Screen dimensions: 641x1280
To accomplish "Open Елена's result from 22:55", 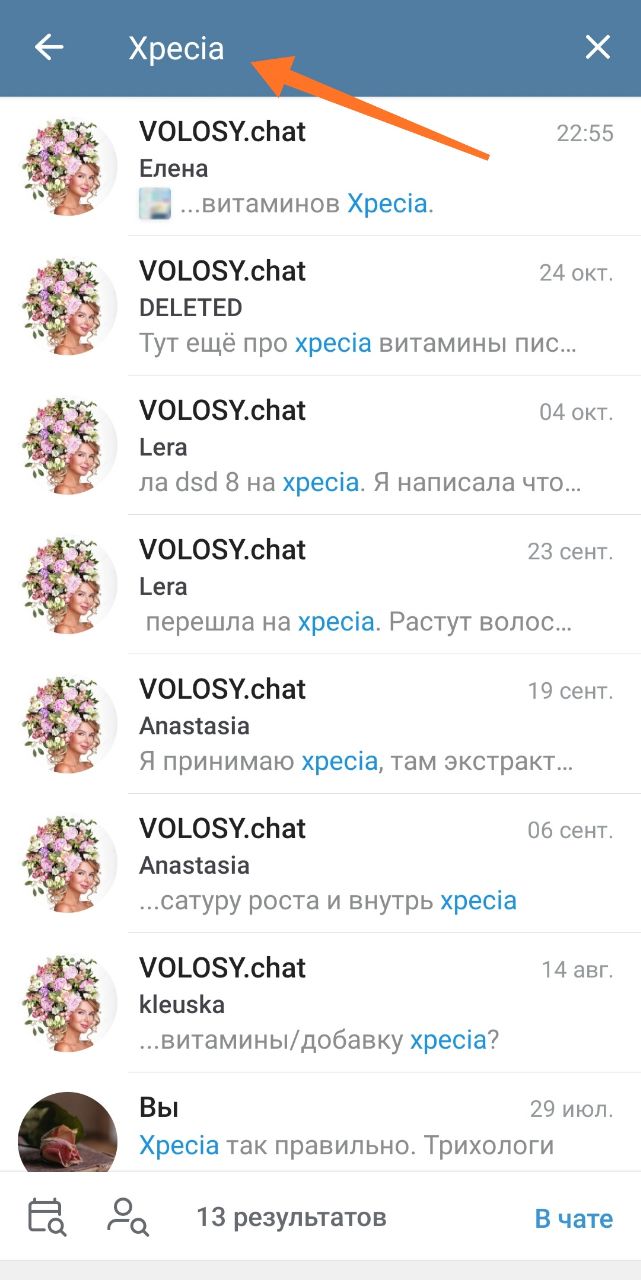I will coord(320,167).
